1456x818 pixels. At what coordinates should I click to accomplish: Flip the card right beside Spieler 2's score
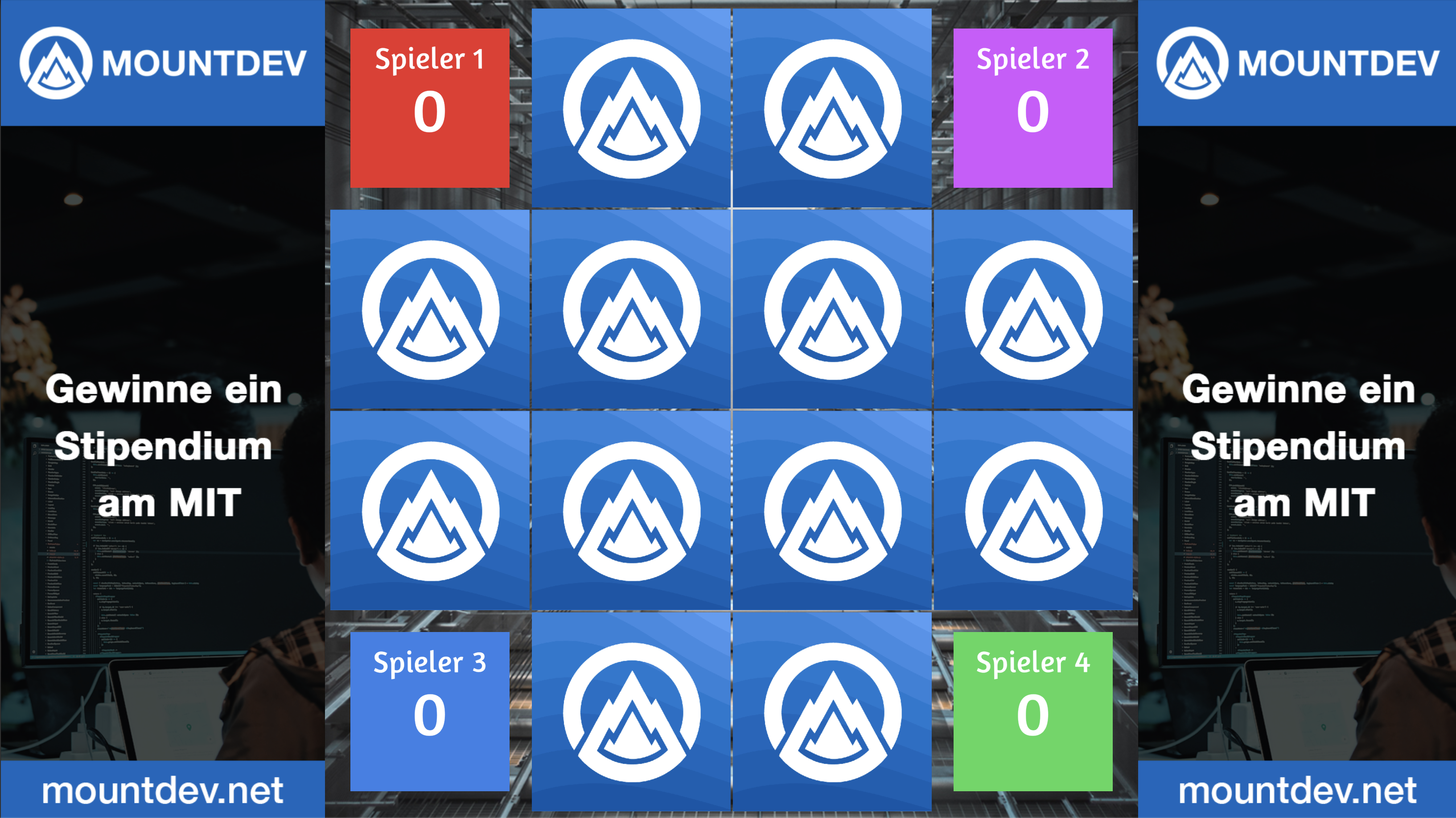[x=833, y=108]
